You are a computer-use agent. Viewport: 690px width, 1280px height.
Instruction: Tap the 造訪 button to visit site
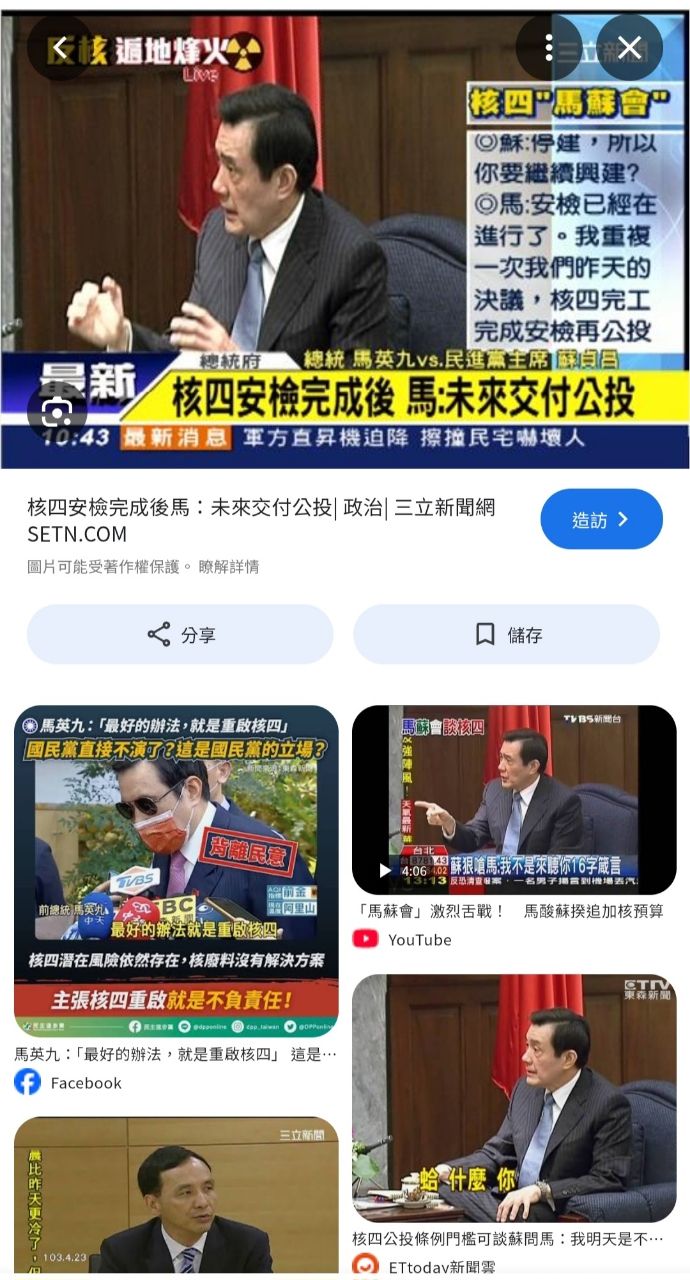601,519
